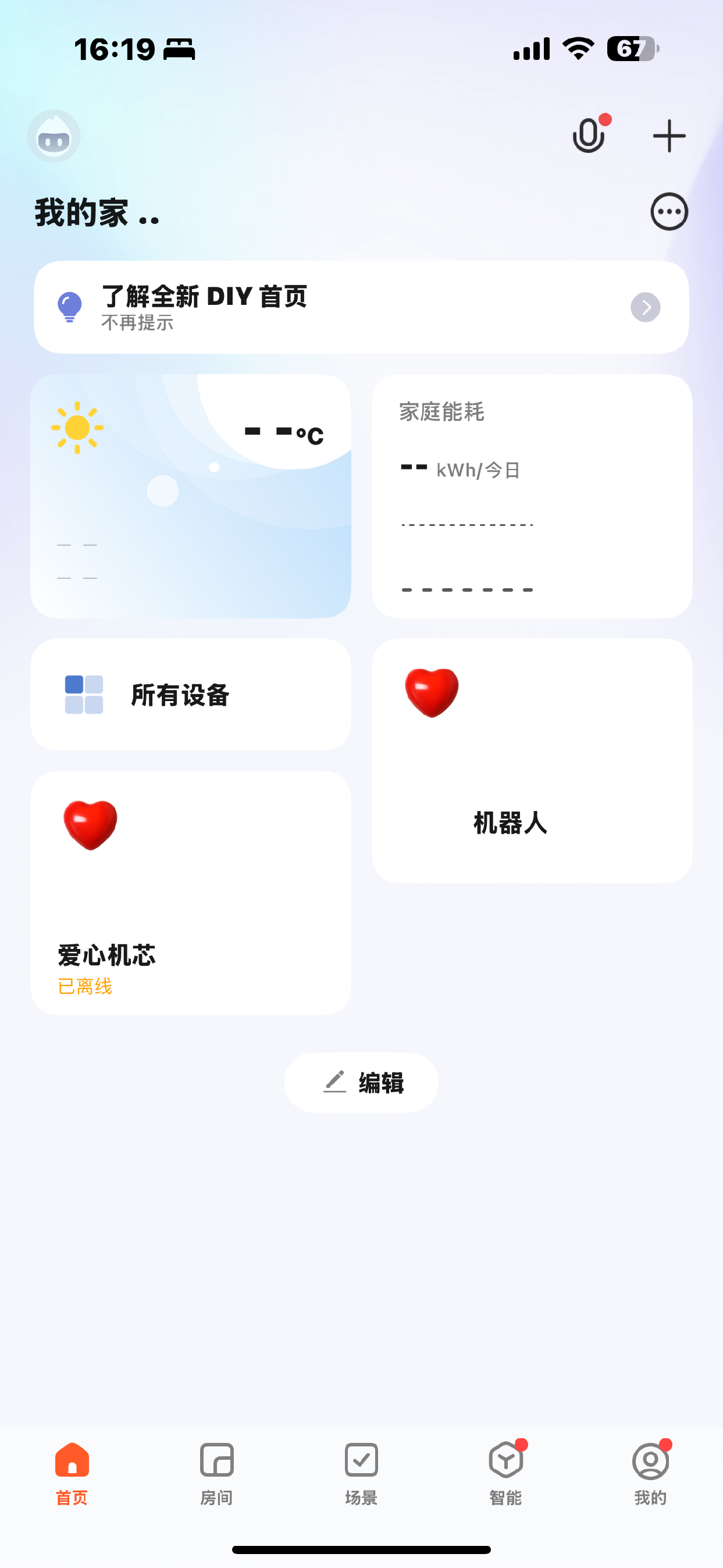723x1568 pixels.
Task: View the 家庭能耗 energy card
Action: click(531, 496)
